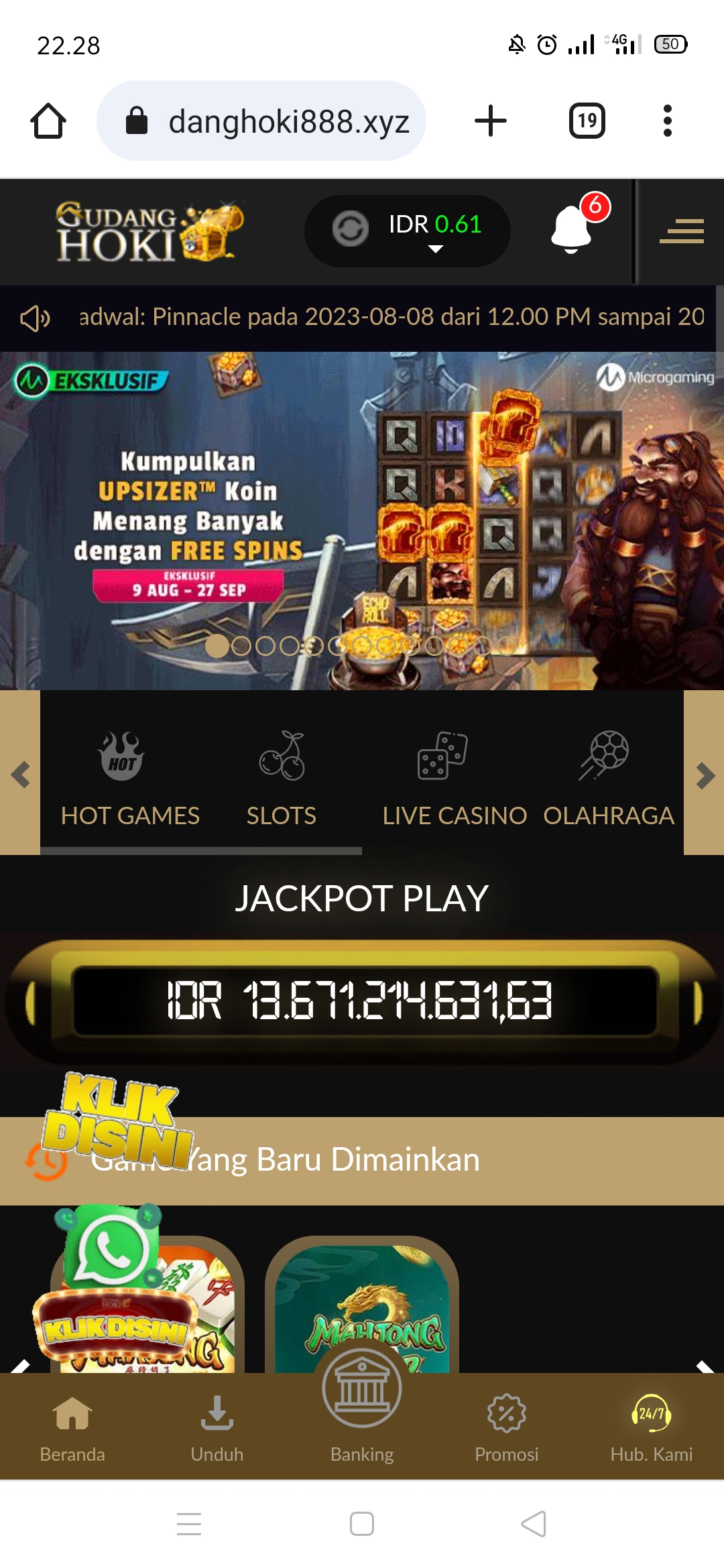
Task: Show the next game categories with the right arrow
Action: pyautogui.click(x=704, y=776)
